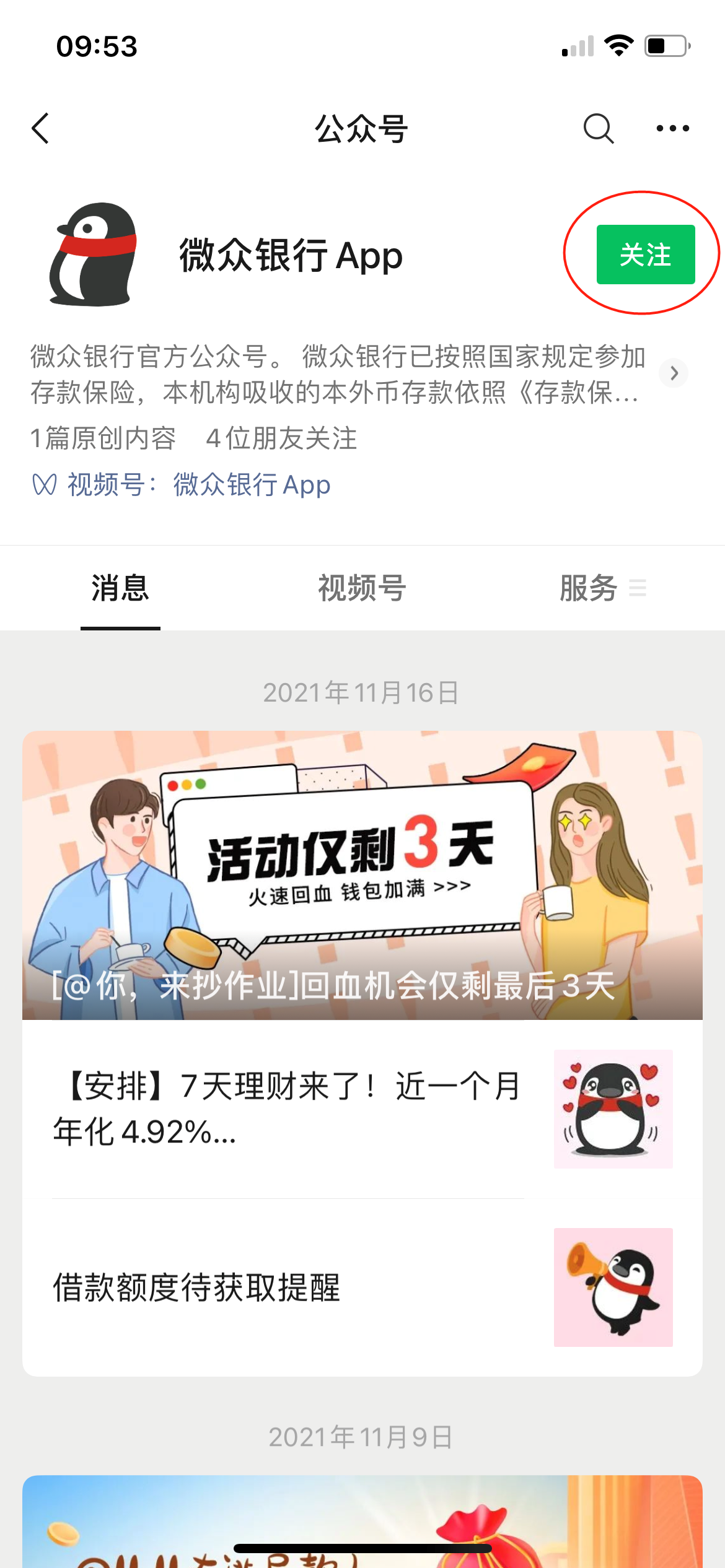Switch to the 服务 tab
The height and width of the screenshot is (1568, 725).
589,588
